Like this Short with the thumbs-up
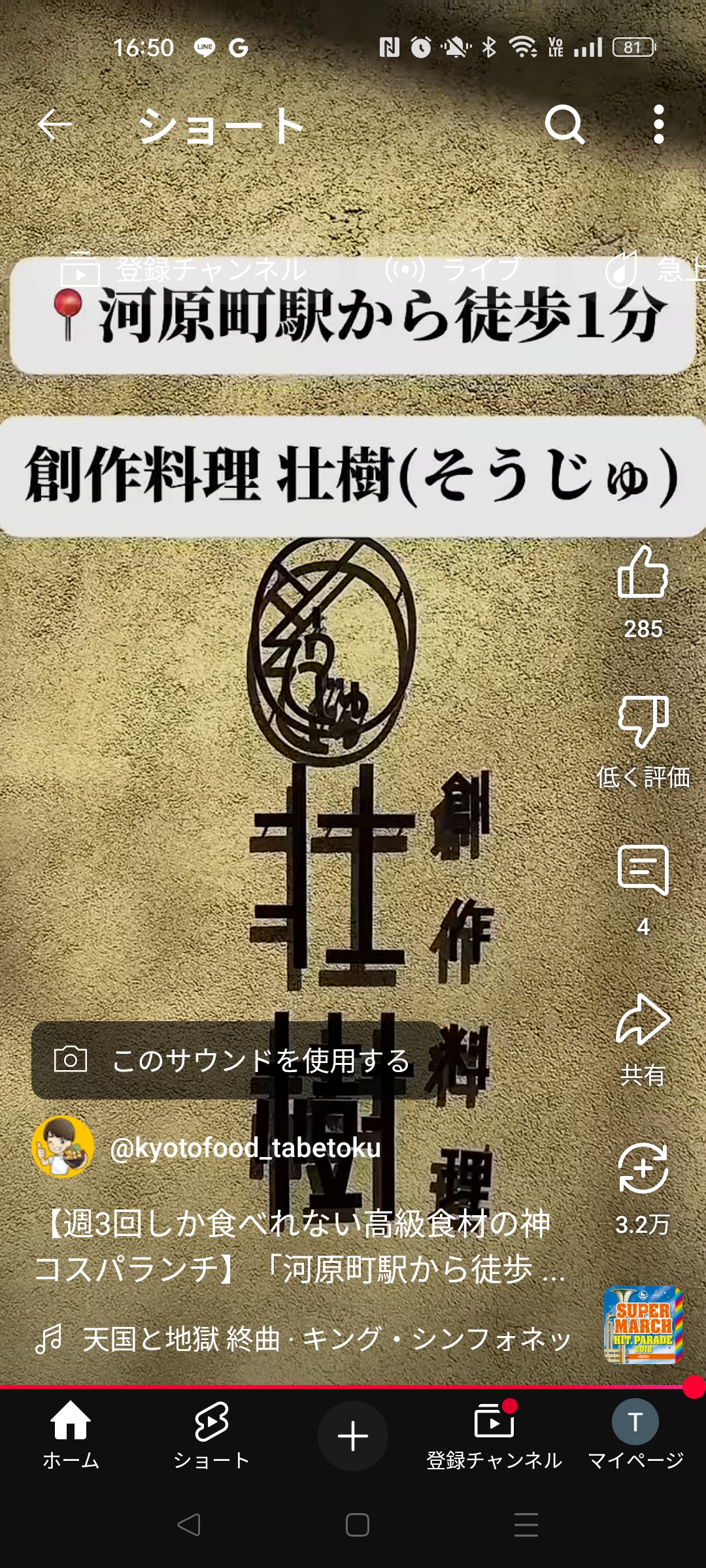The image size is (706, 1568). (643, 572)
